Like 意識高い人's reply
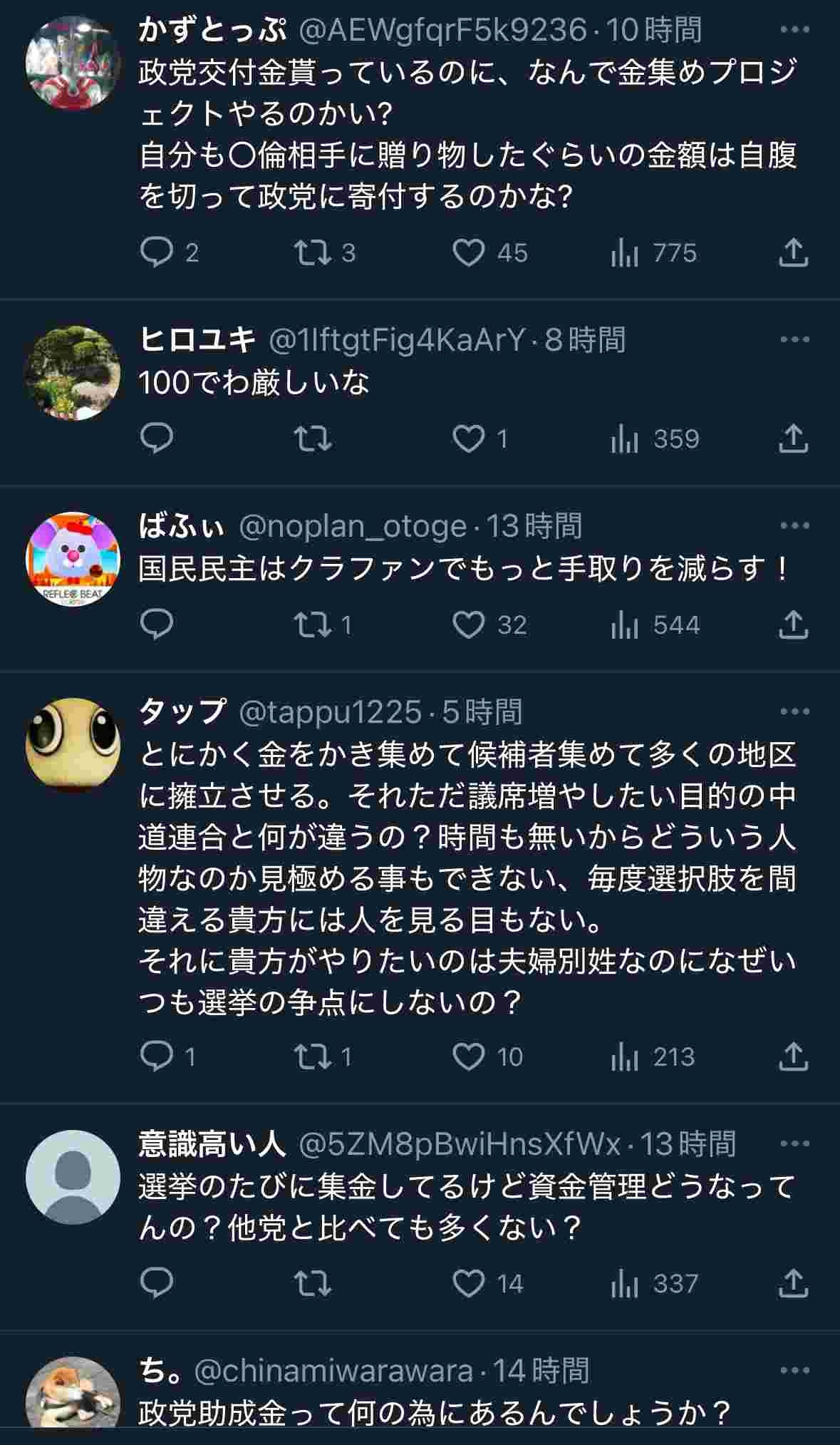Screen dimensions: 840x1445 (x=469, y=1283)
